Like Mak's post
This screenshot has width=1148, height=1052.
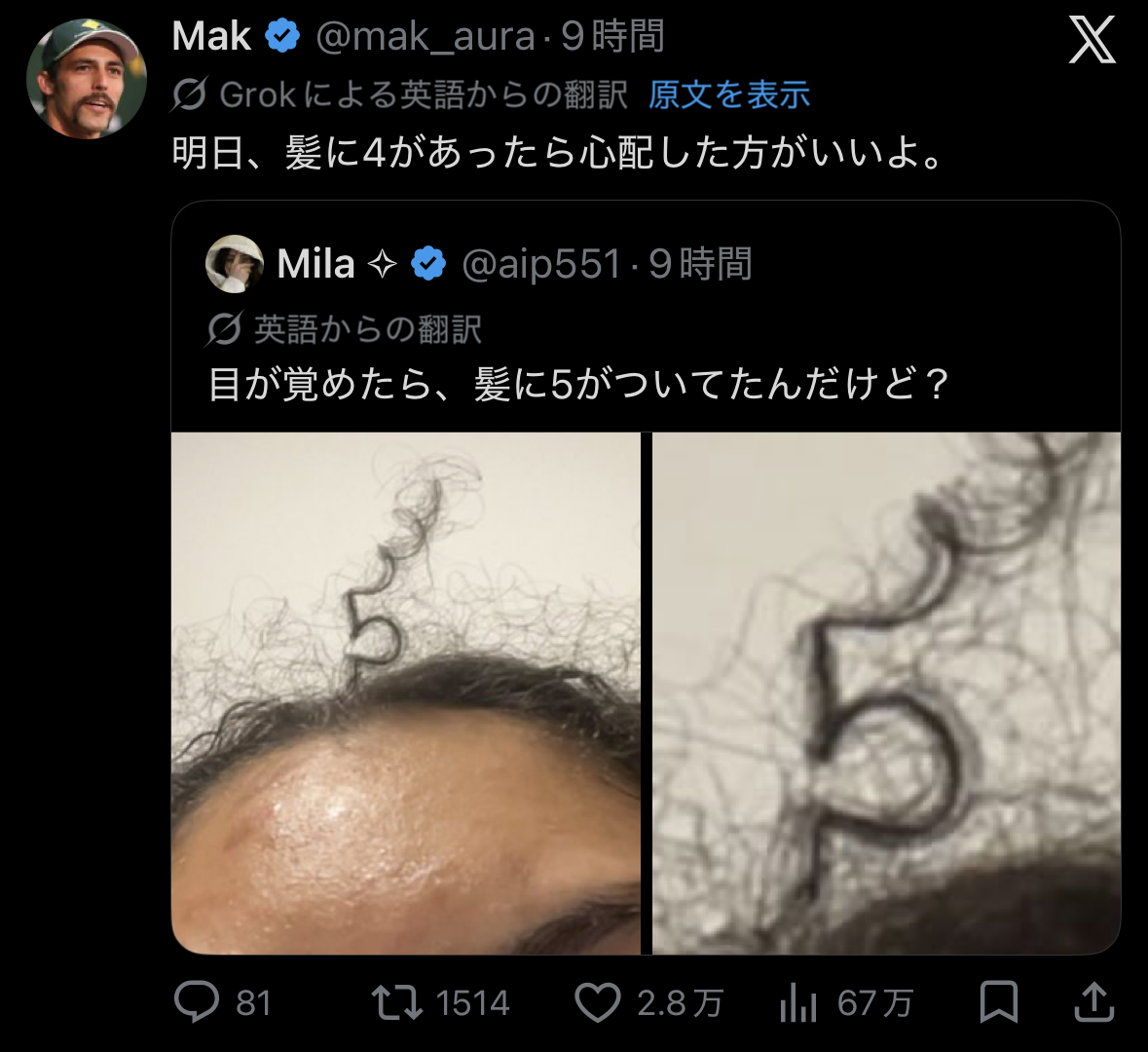tap(597, 1002)
